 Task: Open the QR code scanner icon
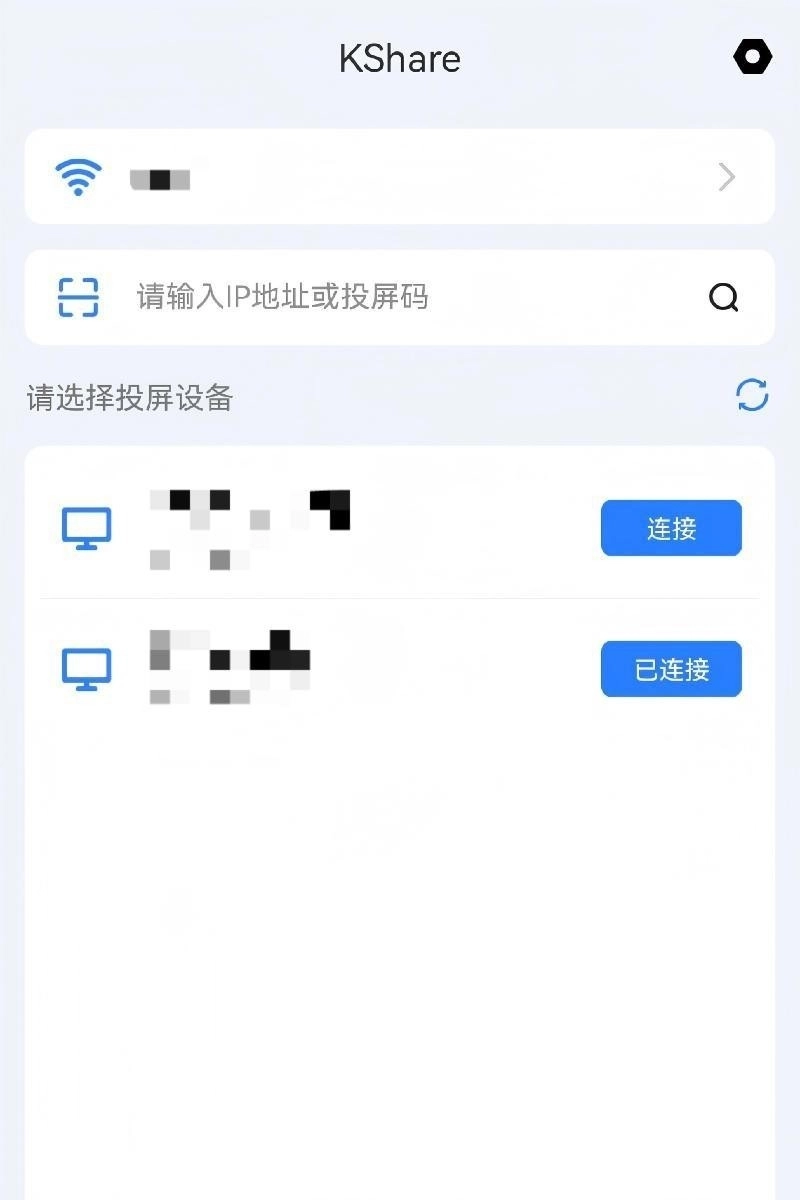tap(78, 297)
